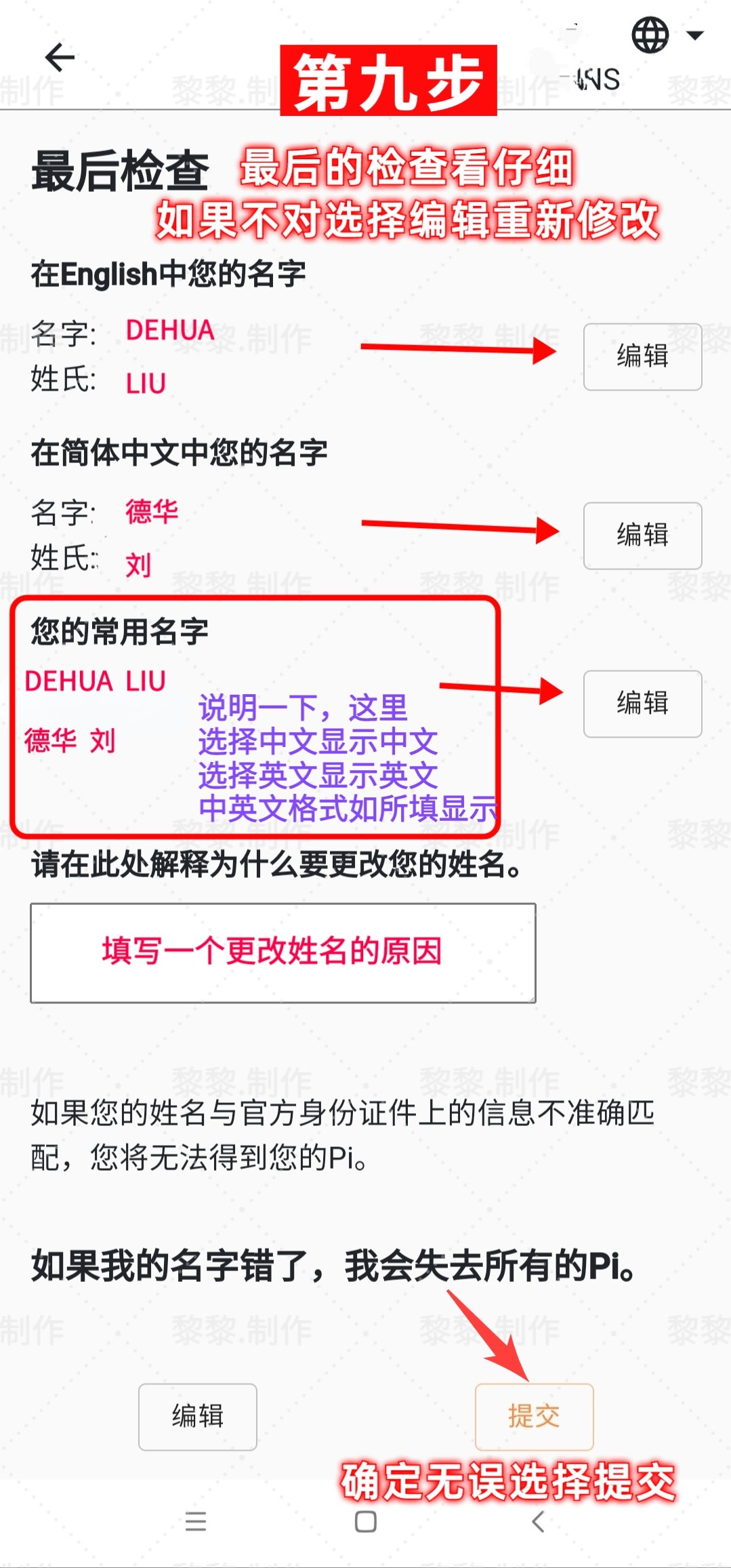This screenshot has height=1568, width=731.
Task: Go back using the top-left arrow
Action: [x=60, y=57]
